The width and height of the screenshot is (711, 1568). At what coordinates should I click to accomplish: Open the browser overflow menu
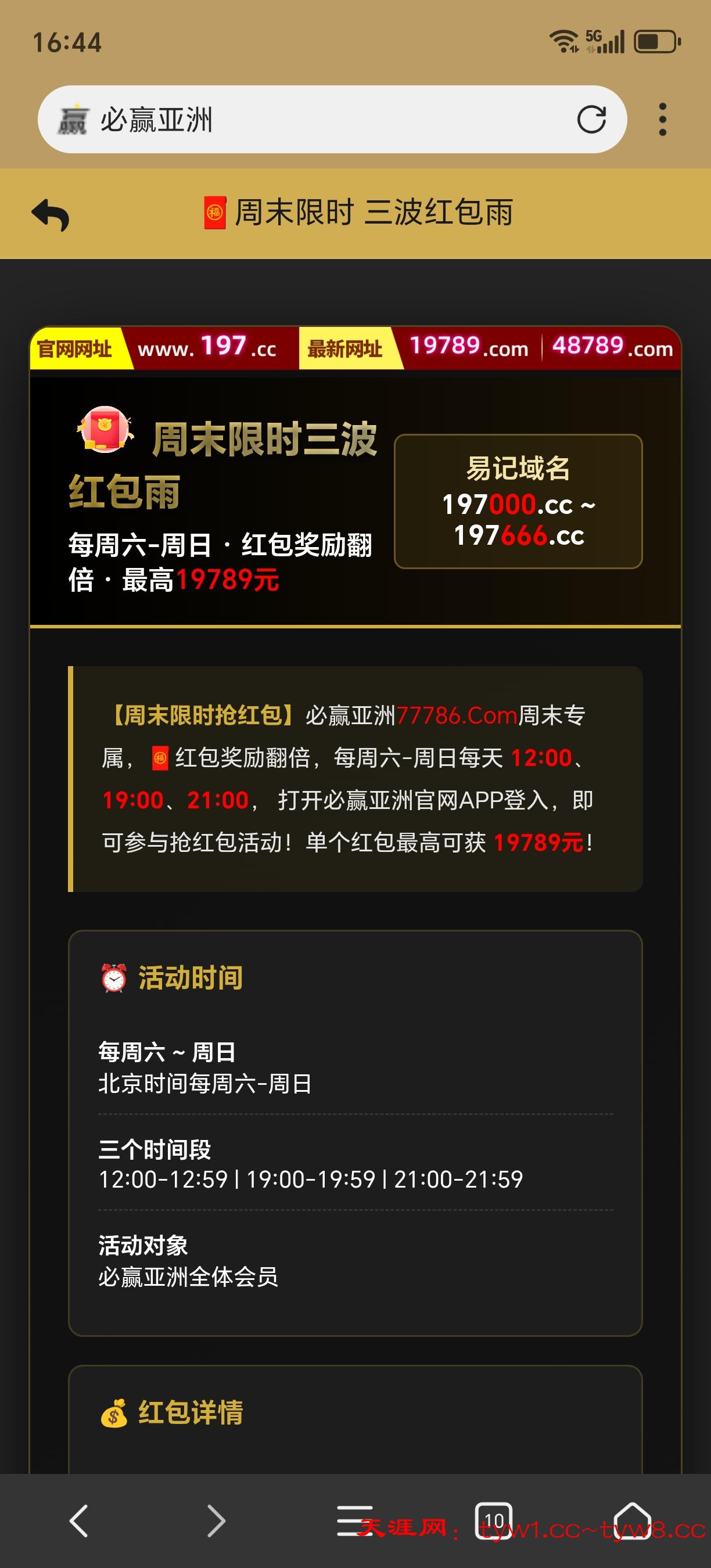pos(663,119)
